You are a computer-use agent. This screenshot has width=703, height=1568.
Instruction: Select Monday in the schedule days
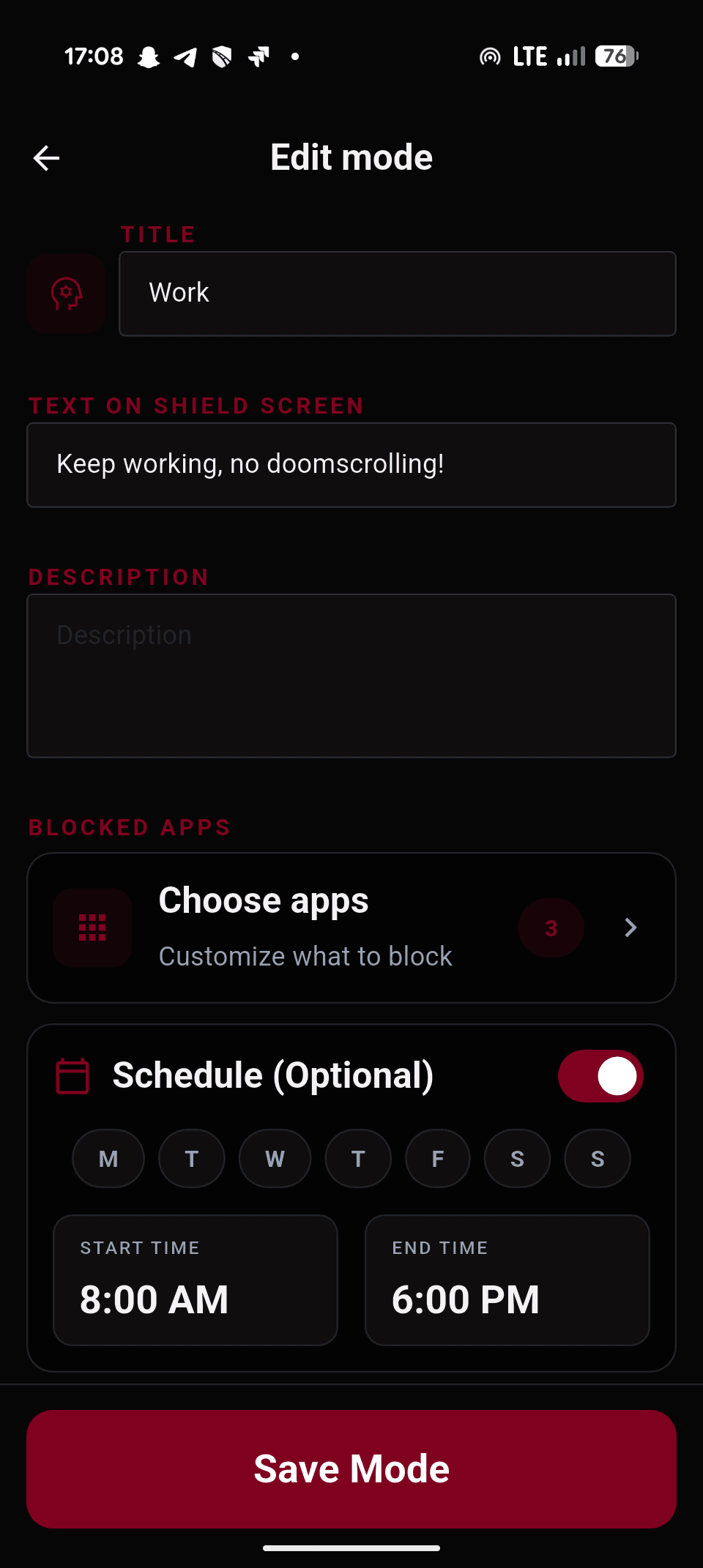[x=108, y=1159]
